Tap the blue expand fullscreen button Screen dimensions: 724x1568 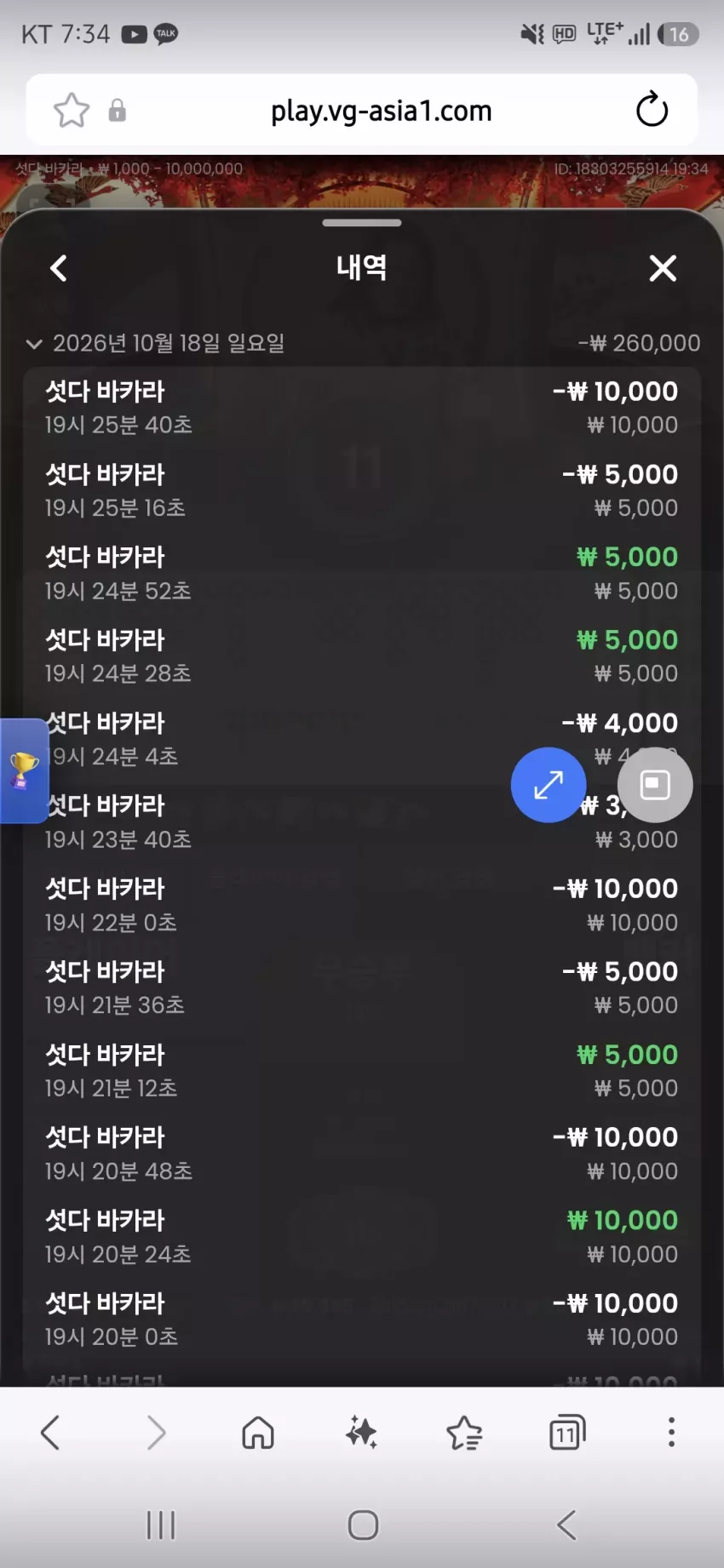coord(549,785)
